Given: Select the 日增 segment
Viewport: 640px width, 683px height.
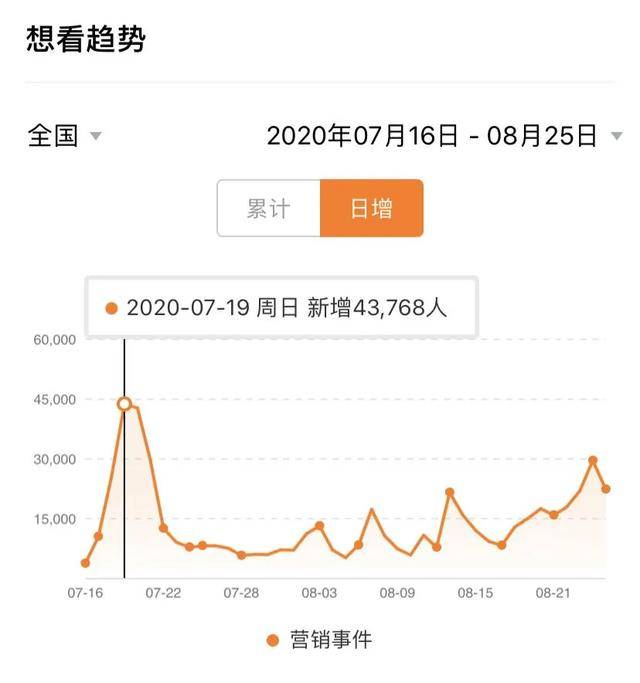Looking at the screenshot, I should 371,208.
